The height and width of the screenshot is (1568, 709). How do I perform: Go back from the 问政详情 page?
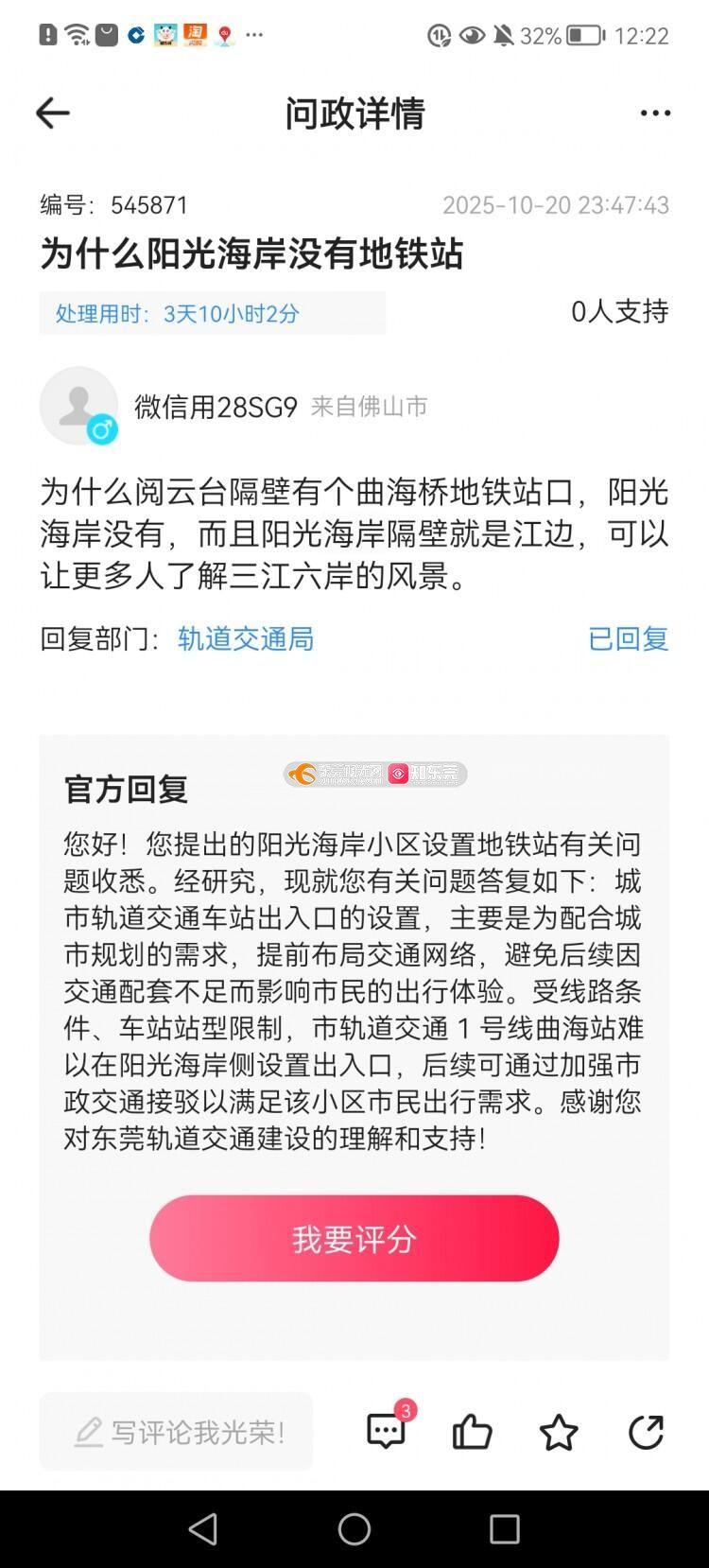click(x=53, y=113)
